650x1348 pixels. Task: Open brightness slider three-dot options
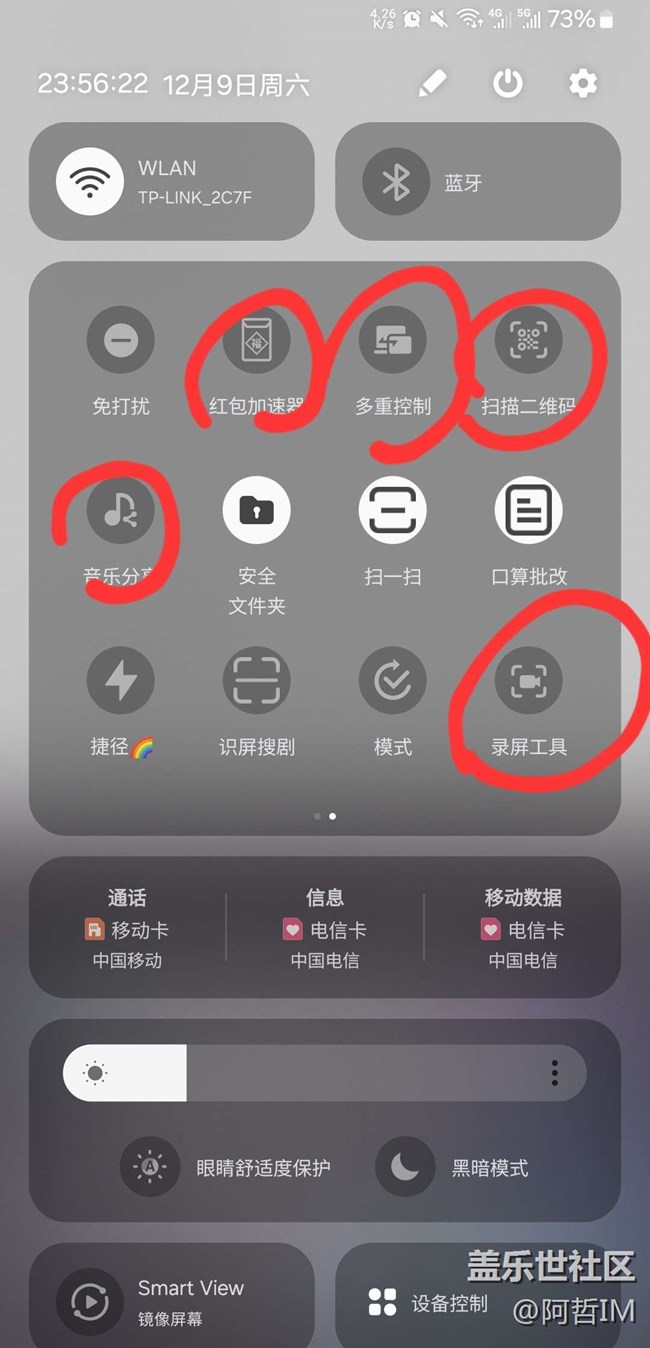(555, 1074)
